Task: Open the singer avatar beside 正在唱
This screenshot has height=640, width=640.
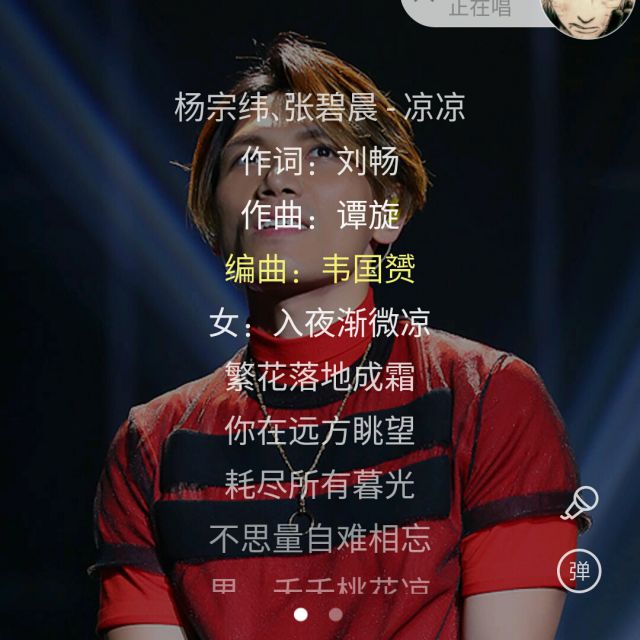Action: point(588,14)
